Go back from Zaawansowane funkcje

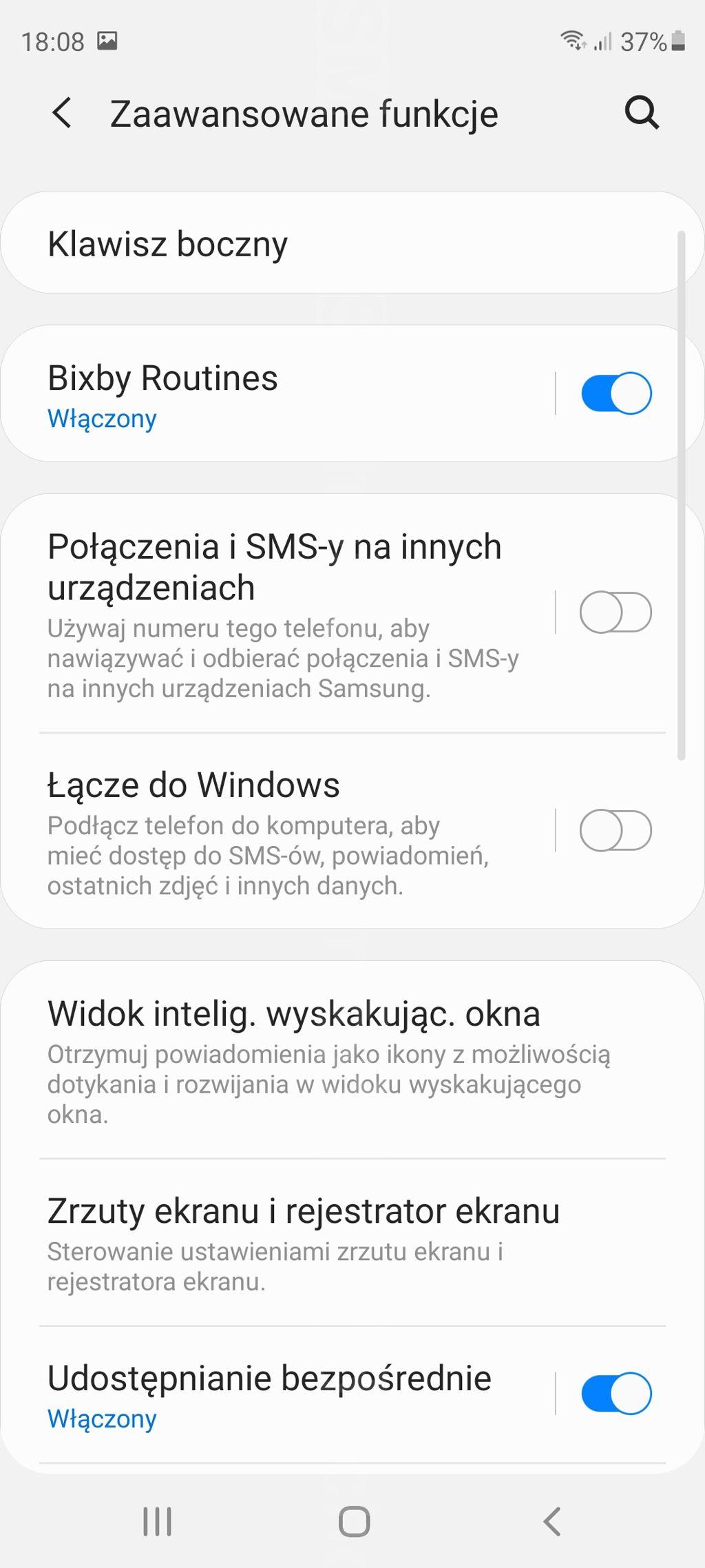click(62, 113)
